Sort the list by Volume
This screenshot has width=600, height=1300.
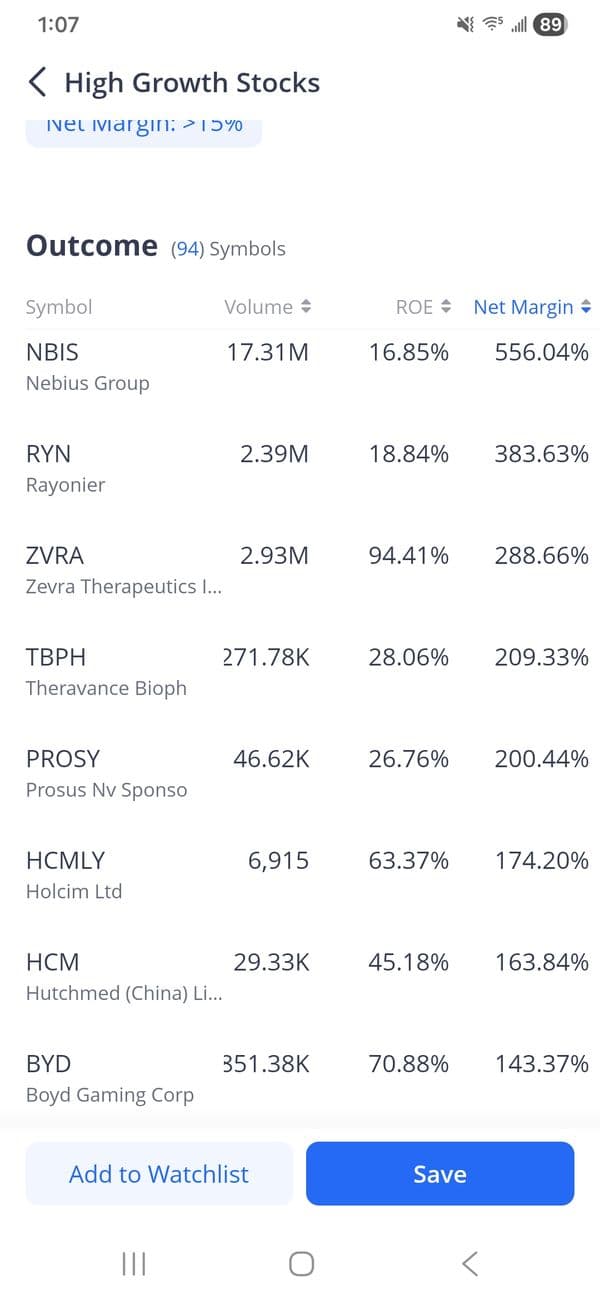pyautogui.click(x=268, y=307)
